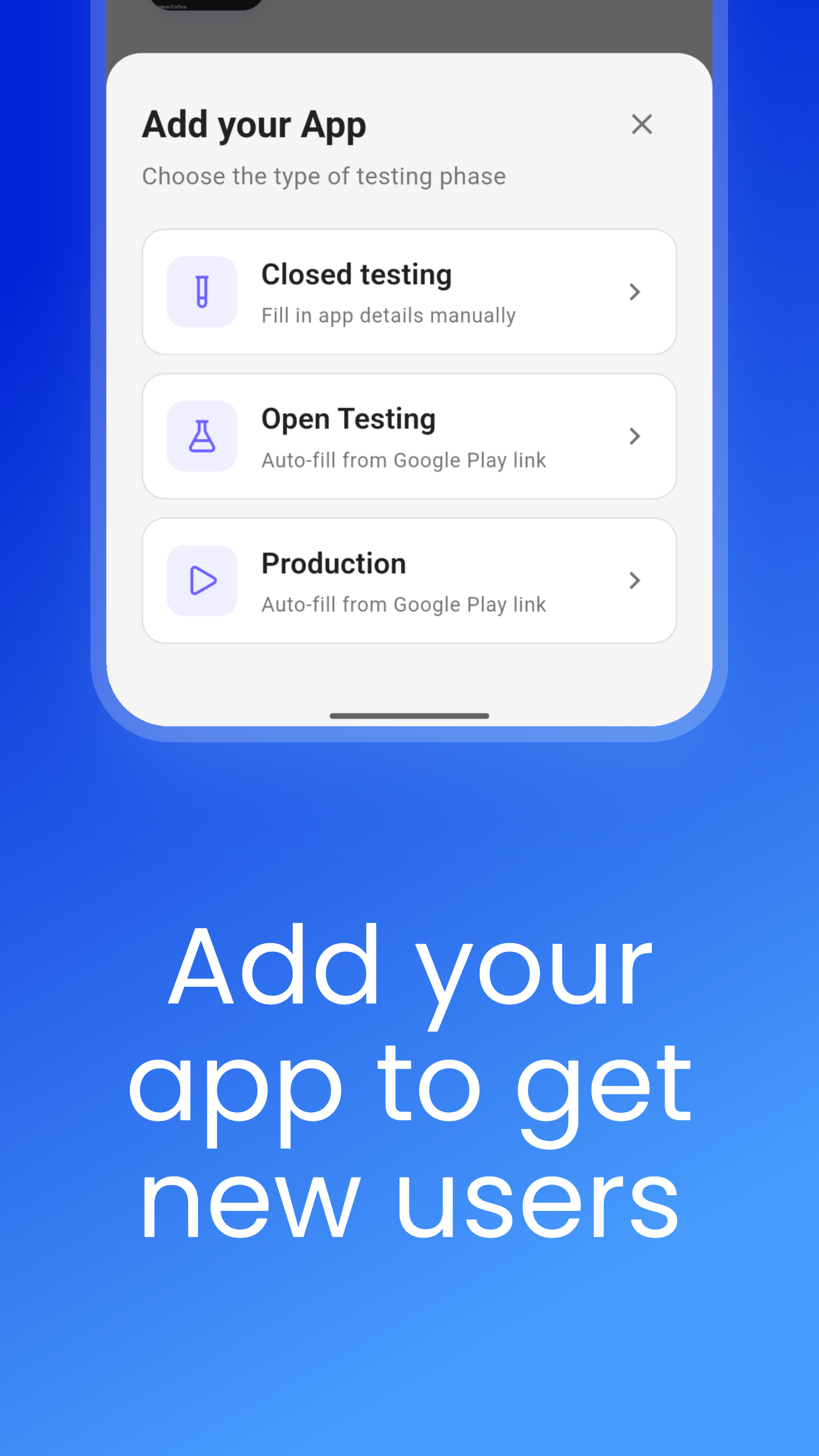Screen dimensions: 819x1456
Task: Open Open Testing to auto-fill from Google Play
Action: (409, 436)
